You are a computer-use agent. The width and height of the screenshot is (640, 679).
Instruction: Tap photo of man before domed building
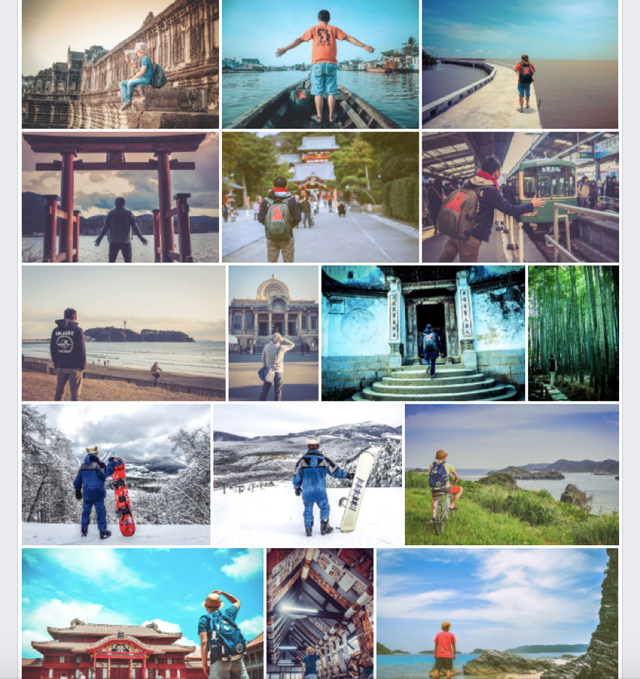(273, 332)
